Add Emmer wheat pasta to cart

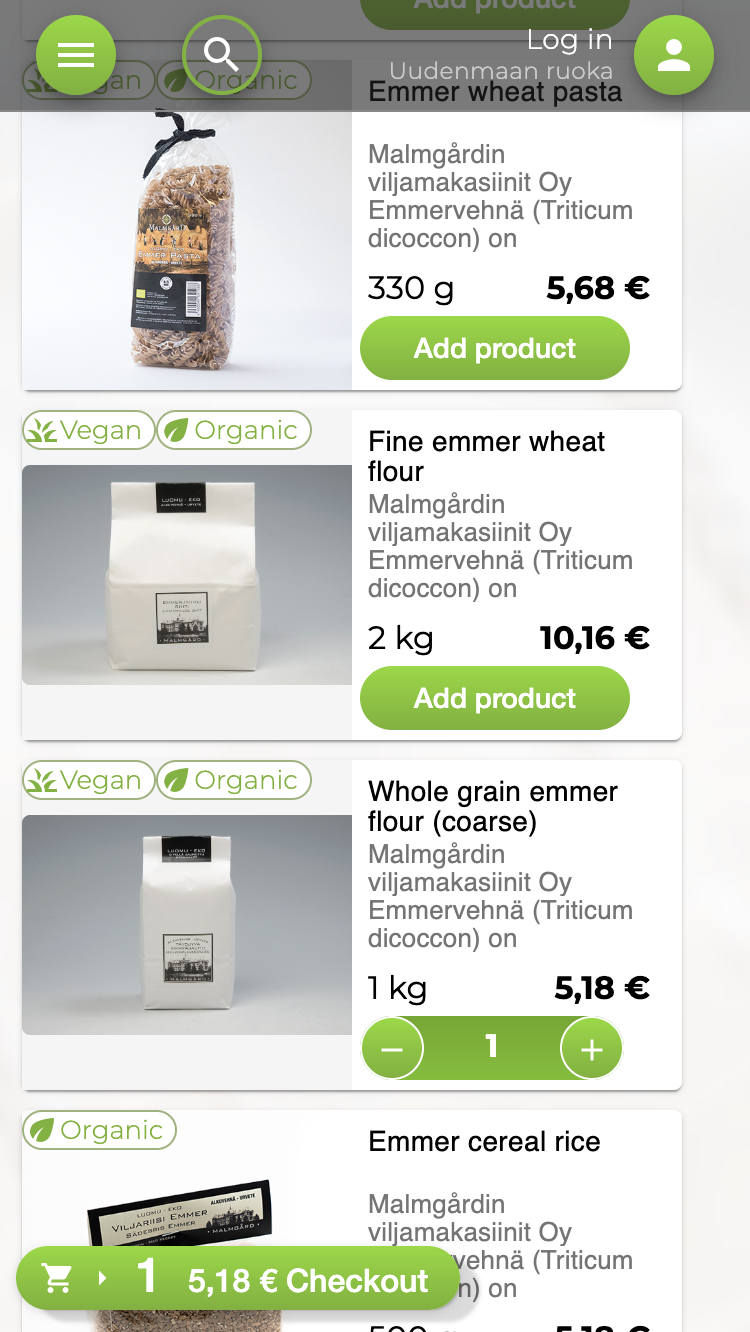click(495, 348)
